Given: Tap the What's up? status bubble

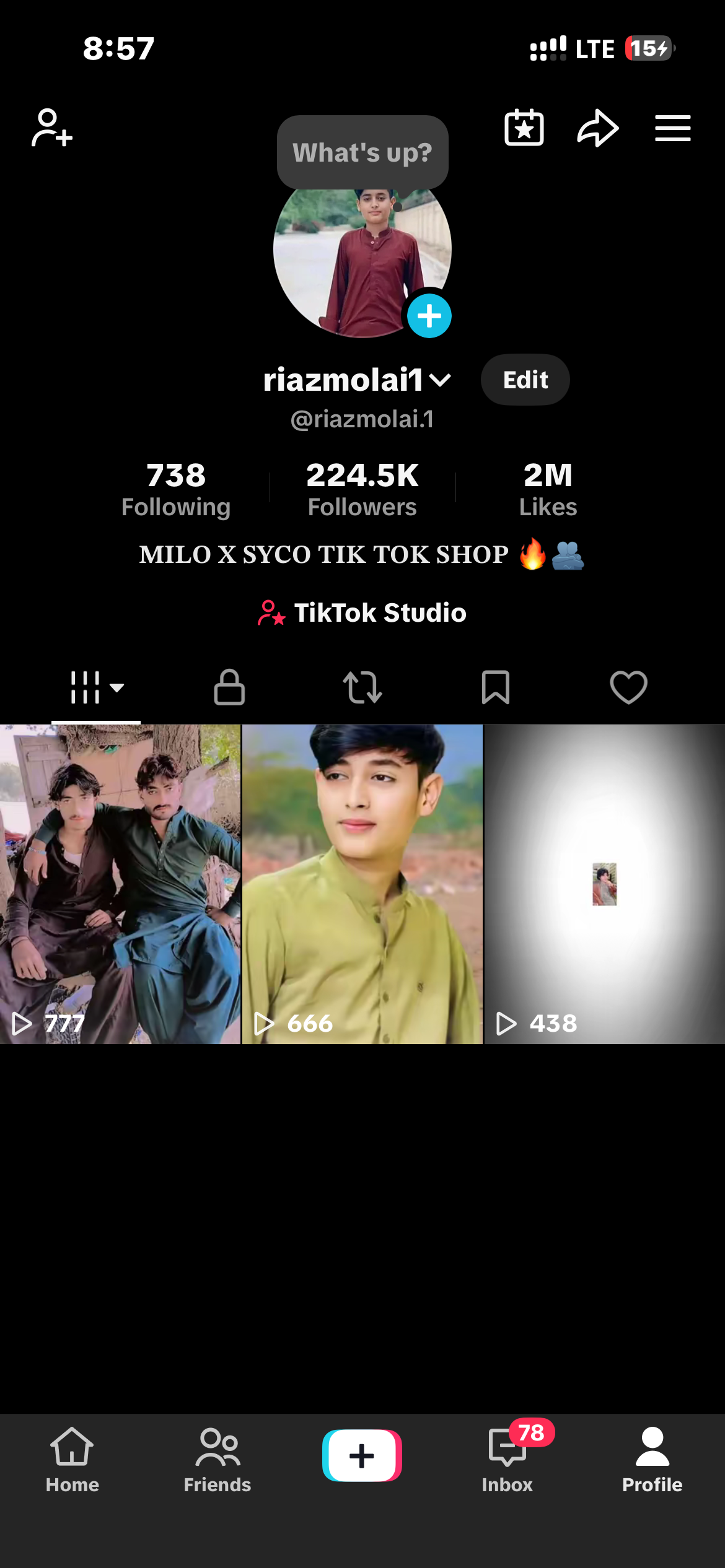Looking at the screenshot, I should tap(362, 152).
